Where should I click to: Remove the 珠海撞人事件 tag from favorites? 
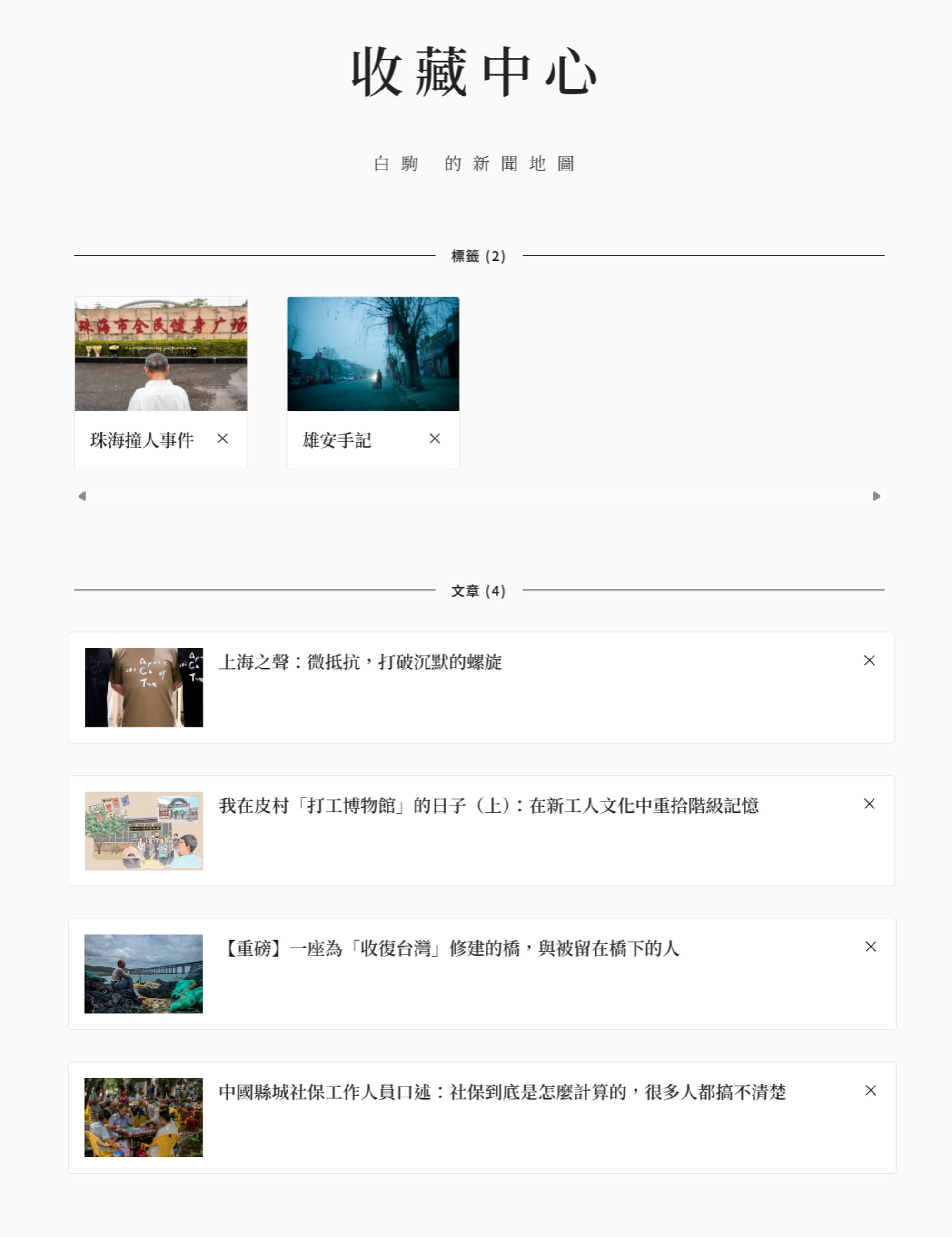[223, 439]
